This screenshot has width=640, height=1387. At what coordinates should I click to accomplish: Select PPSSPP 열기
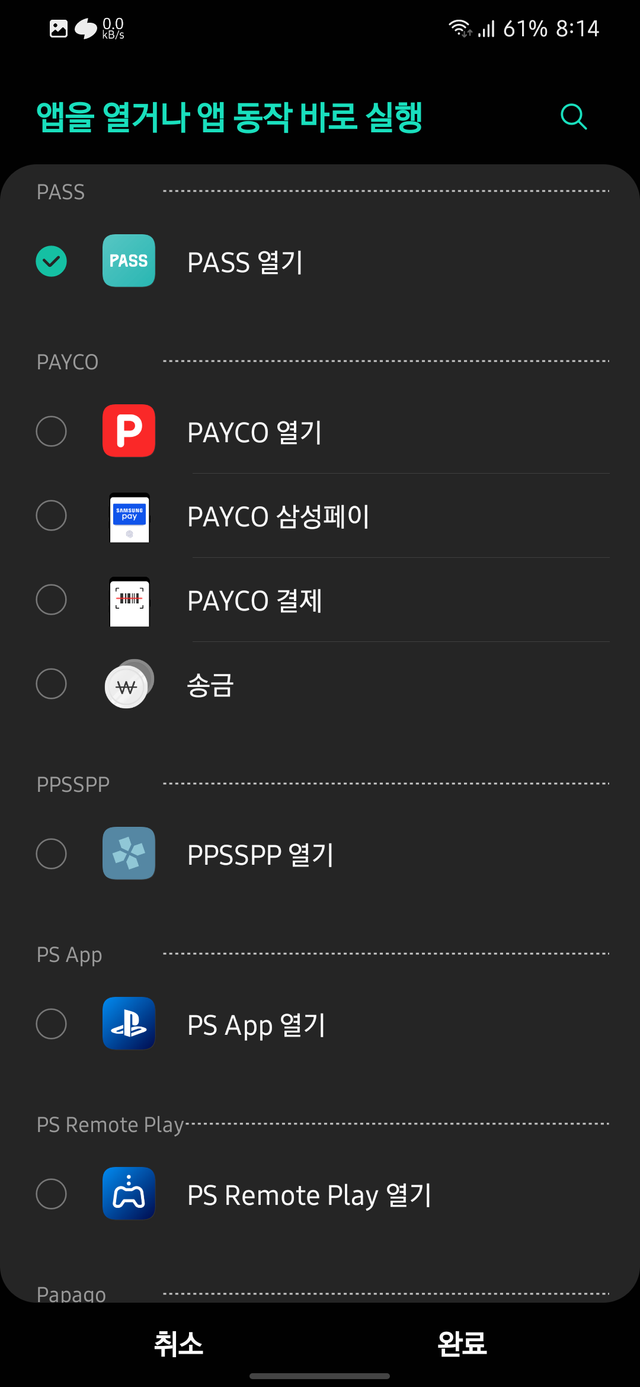pos(51,854)
